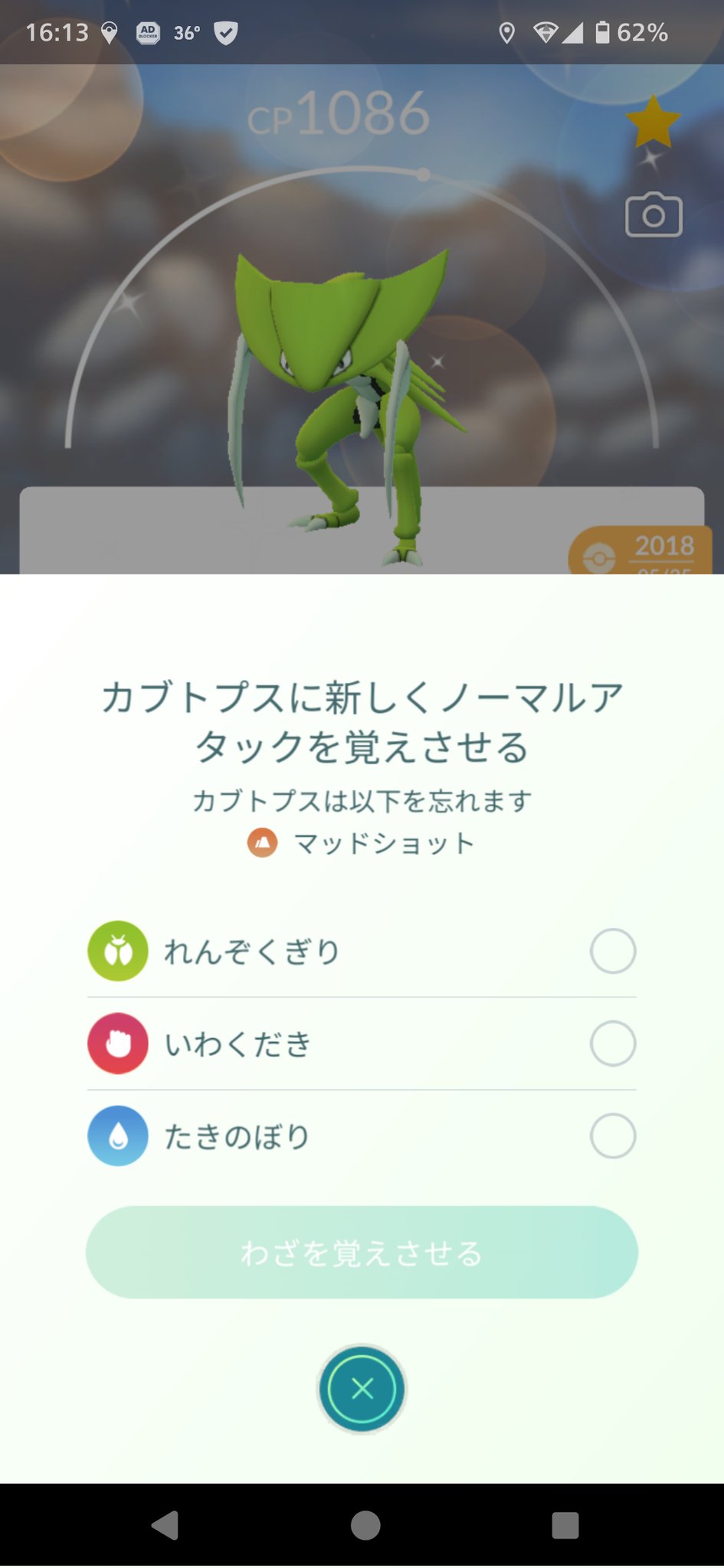
Task: Go to the home screen
Action: click(365, 1525)
